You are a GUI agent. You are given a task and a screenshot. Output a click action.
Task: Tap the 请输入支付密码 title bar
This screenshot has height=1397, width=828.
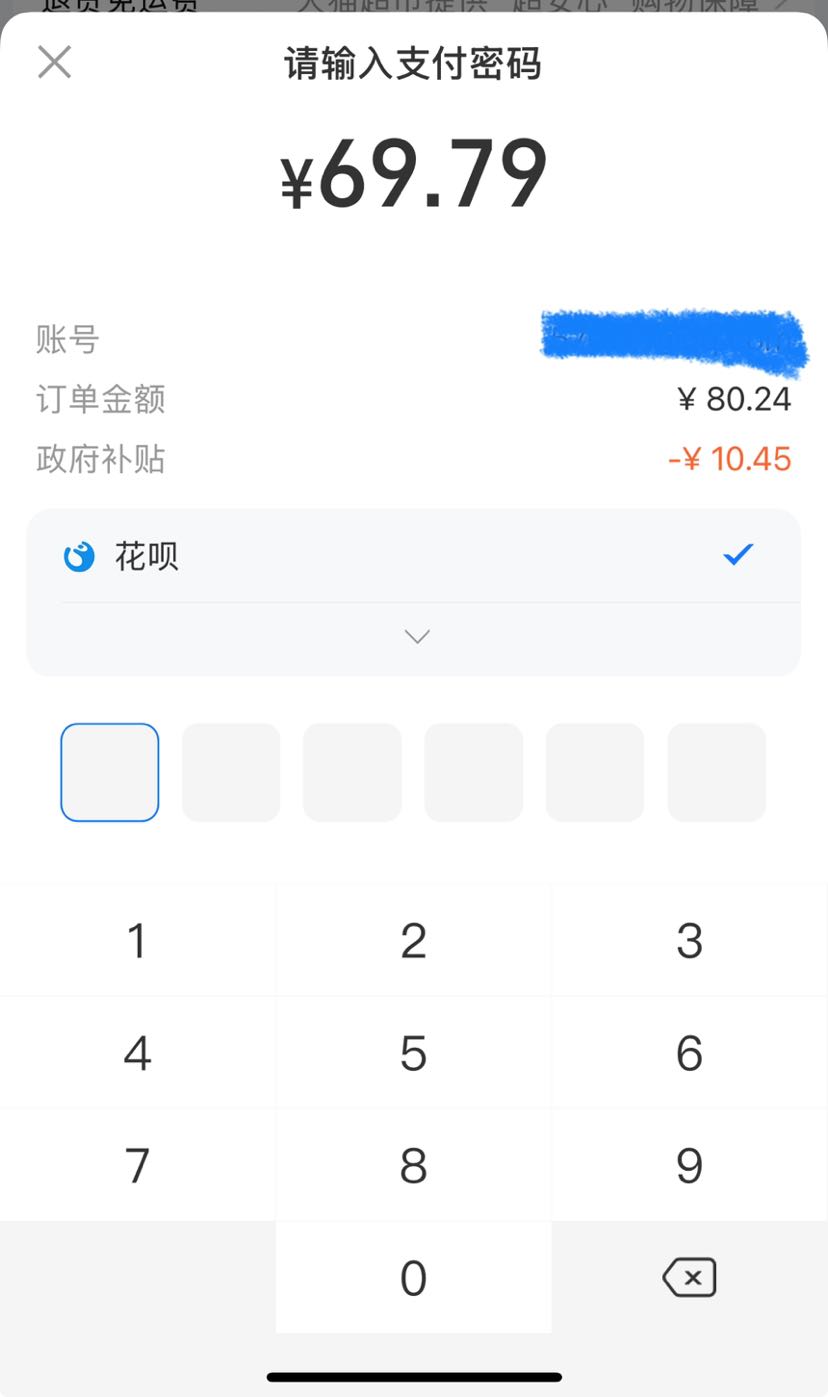tap(414, 63)
